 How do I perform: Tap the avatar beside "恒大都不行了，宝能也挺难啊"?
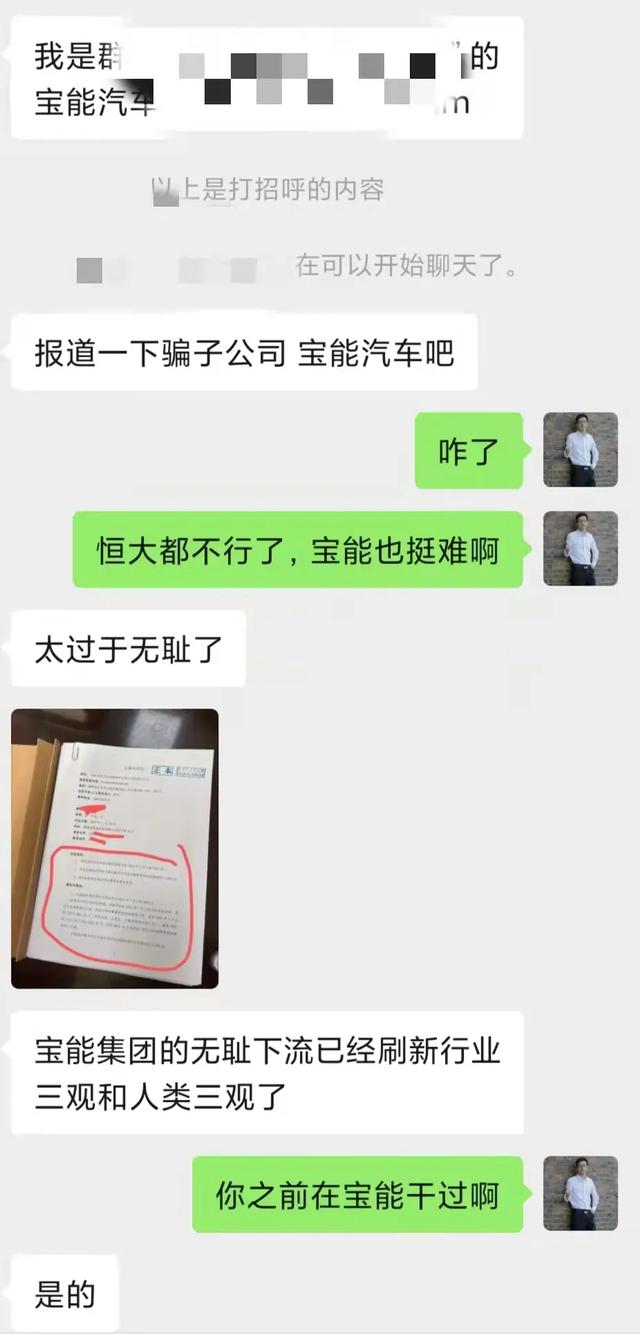pyautogui.click(x=580, y=548)
